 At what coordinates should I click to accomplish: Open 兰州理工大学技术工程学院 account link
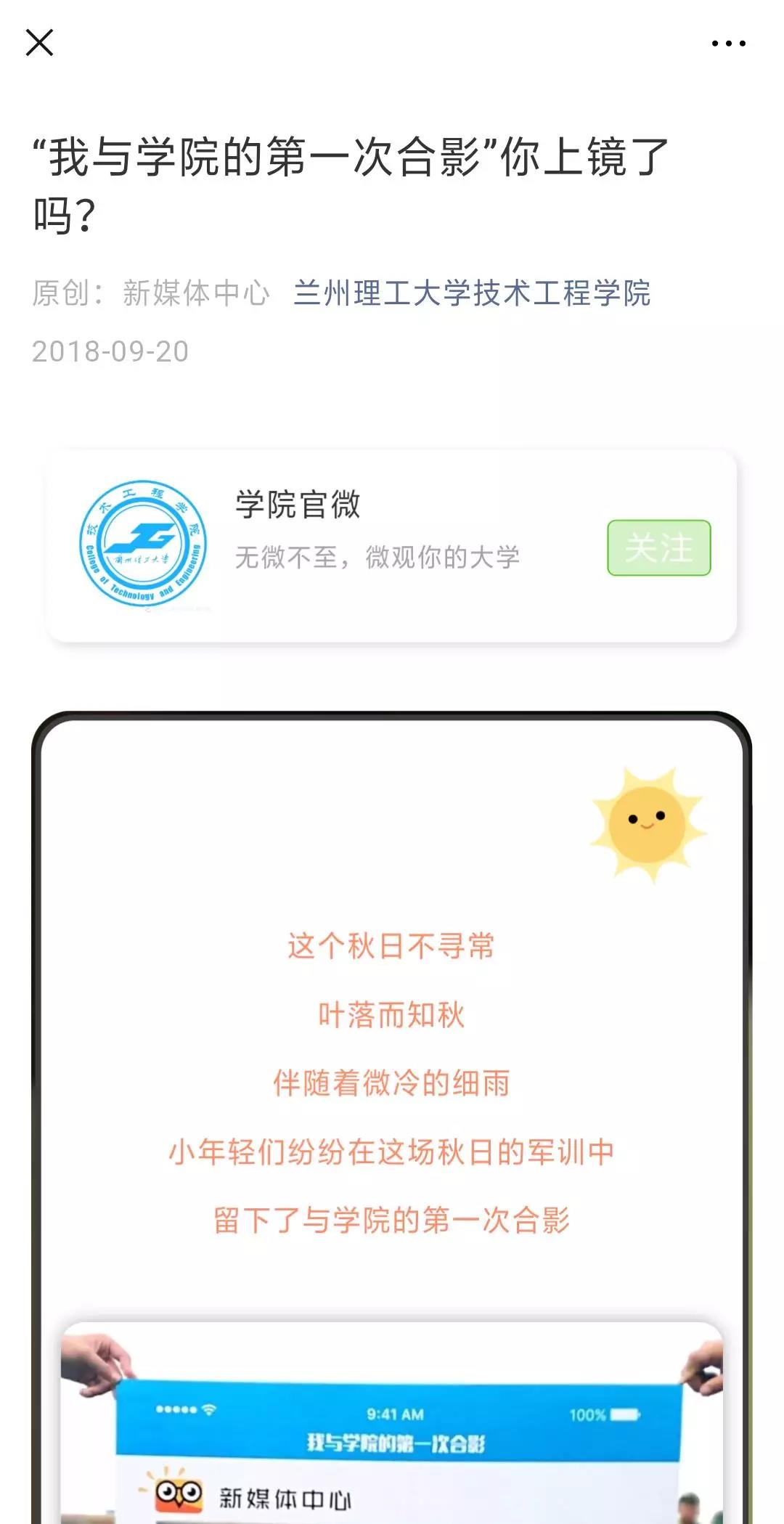[472, 293]
